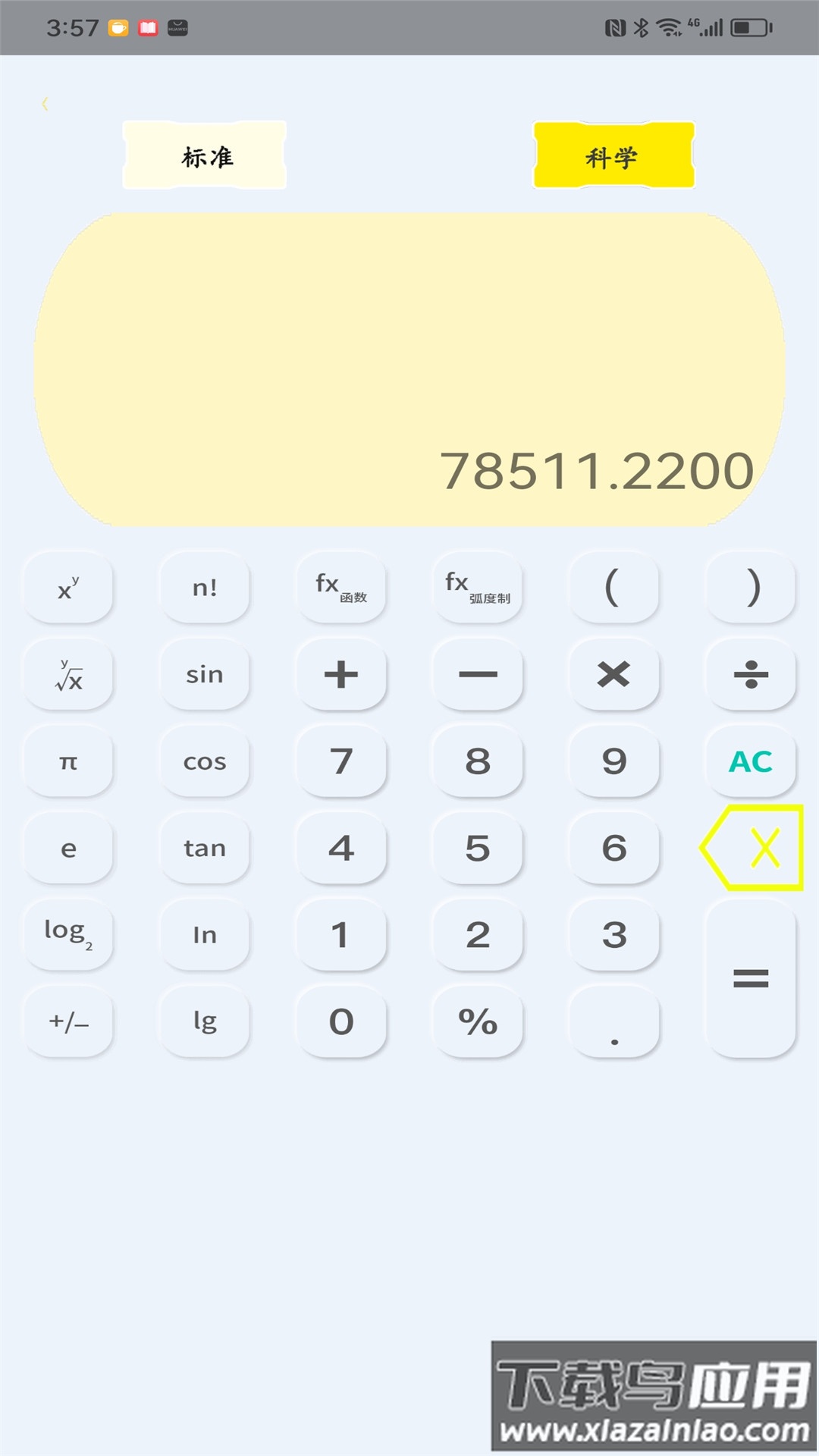Open the fx 函数 function menu
This screenshot has width=819, height=1456.
point(340,587)
